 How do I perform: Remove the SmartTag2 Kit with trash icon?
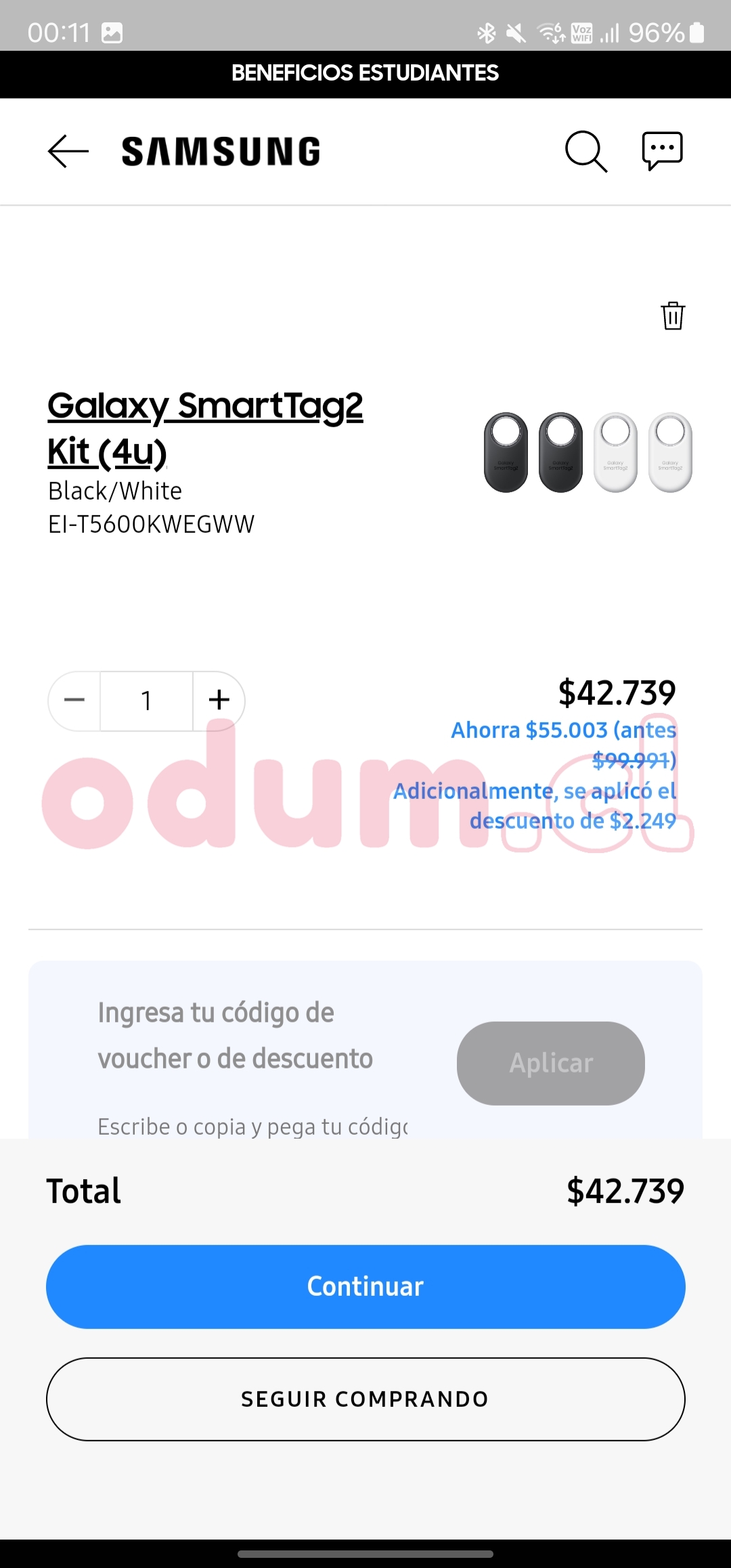673,315
